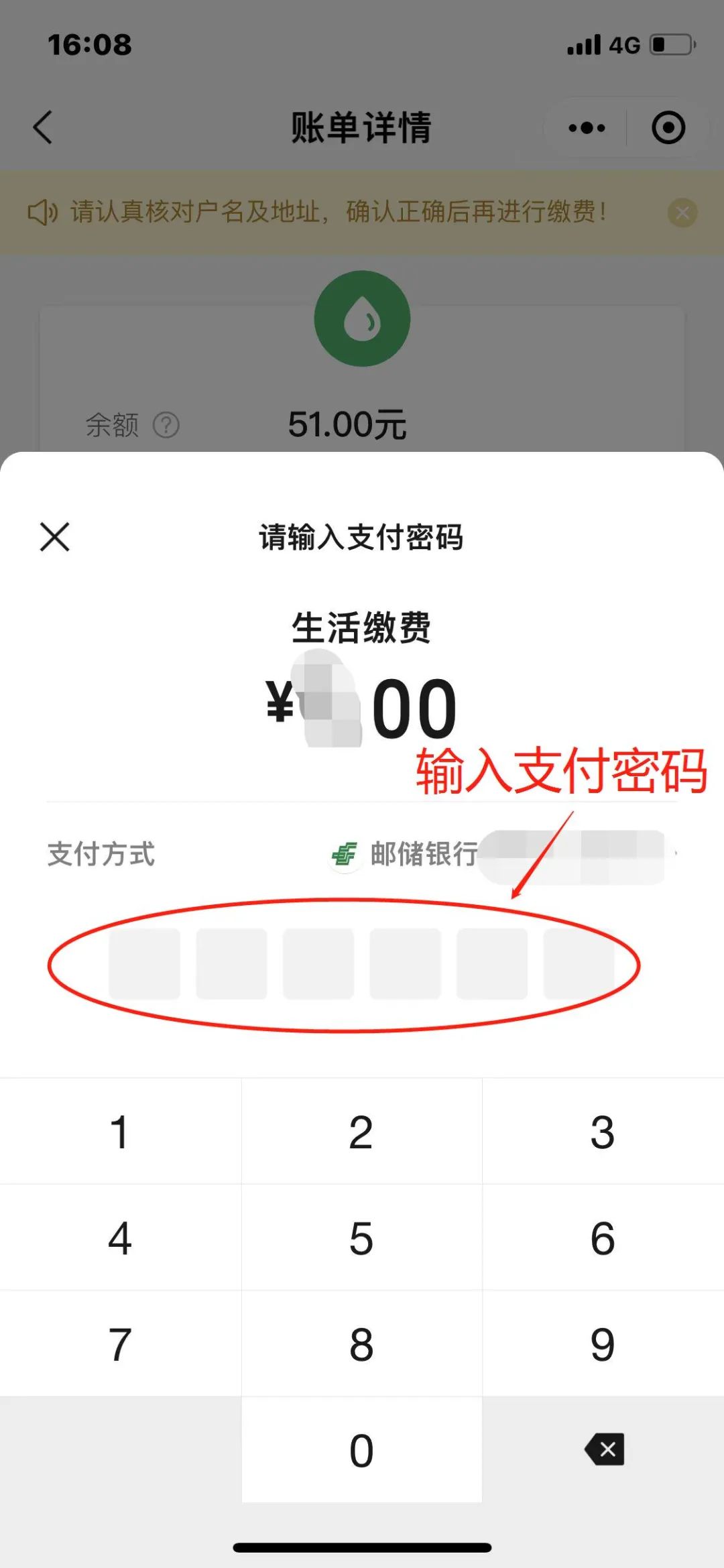Enter digit 4 on the keypad
The image size is (724, 1568).
[120, 1238]
